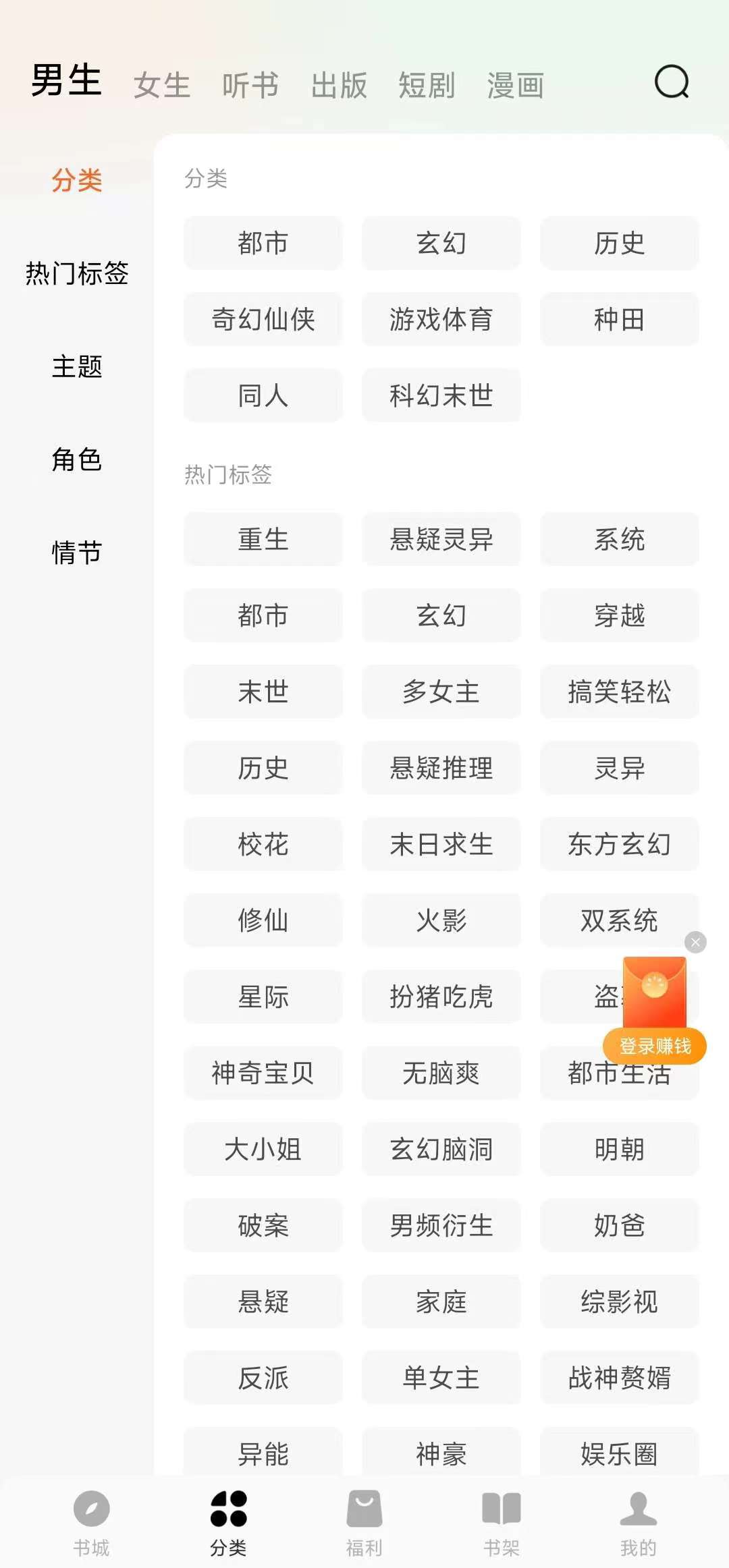Viewport: 729px width, 1568px height.
Task: Open the search icon
Action: coord(672,82)
